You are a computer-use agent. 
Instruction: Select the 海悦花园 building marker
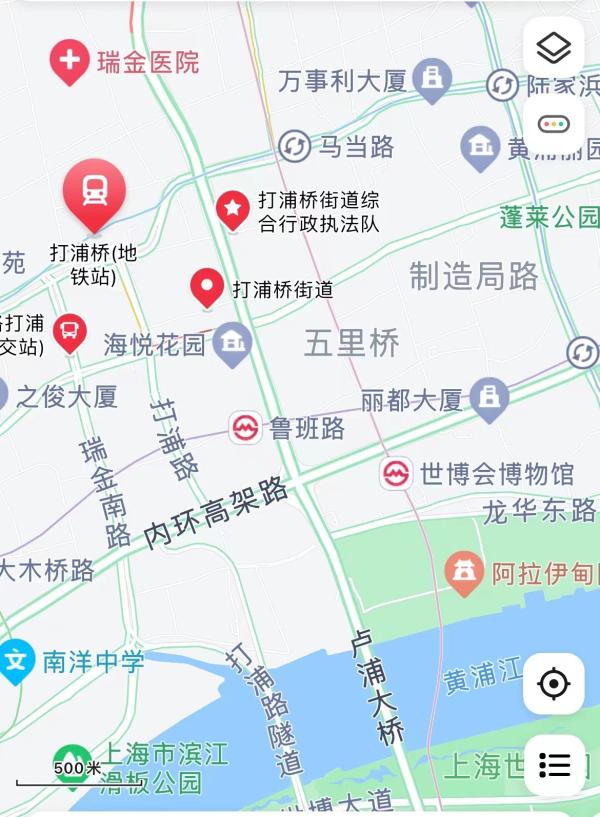click(x=233, y=345)
